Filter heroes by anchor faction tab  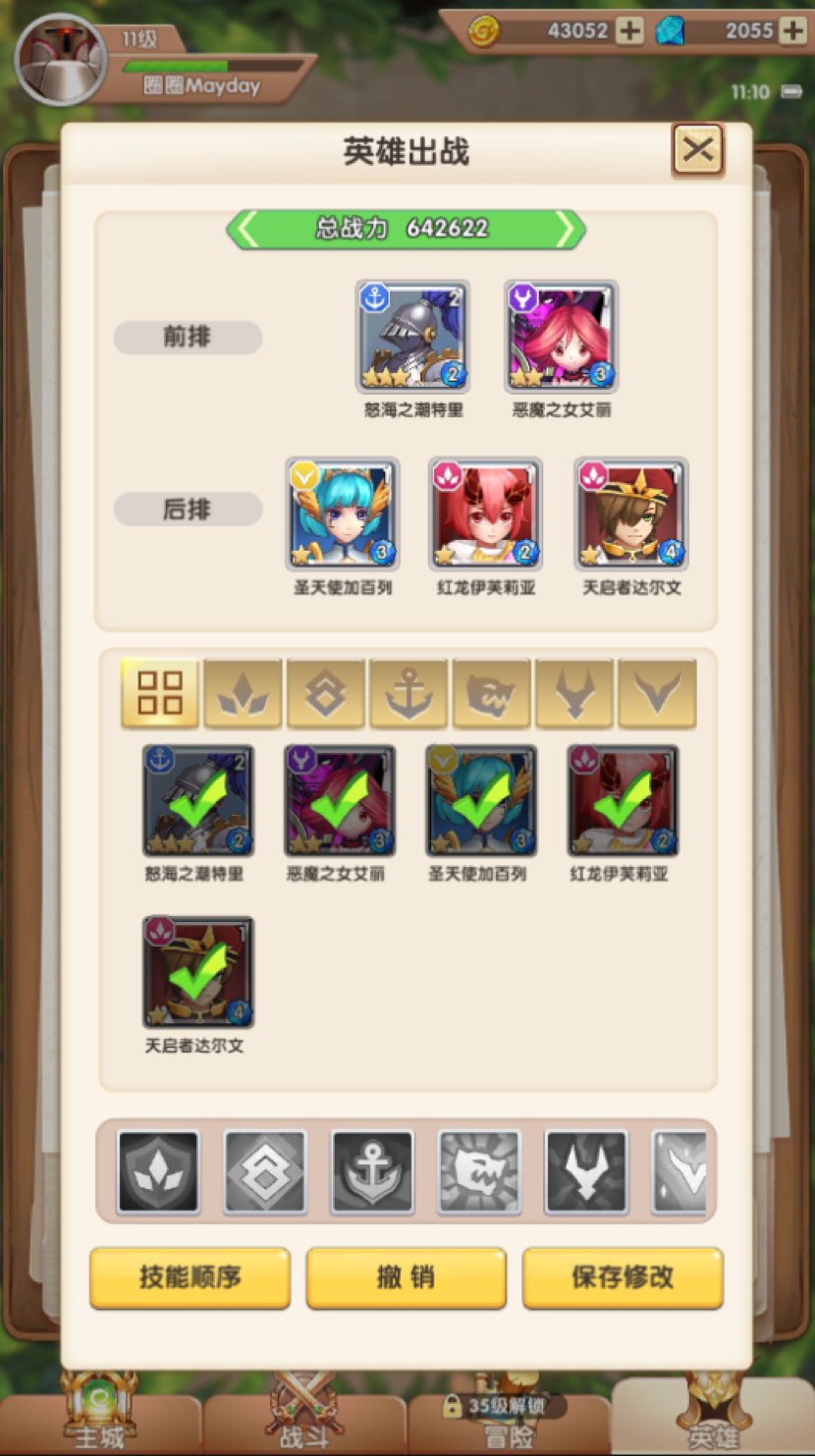click(x=407, y=692)
